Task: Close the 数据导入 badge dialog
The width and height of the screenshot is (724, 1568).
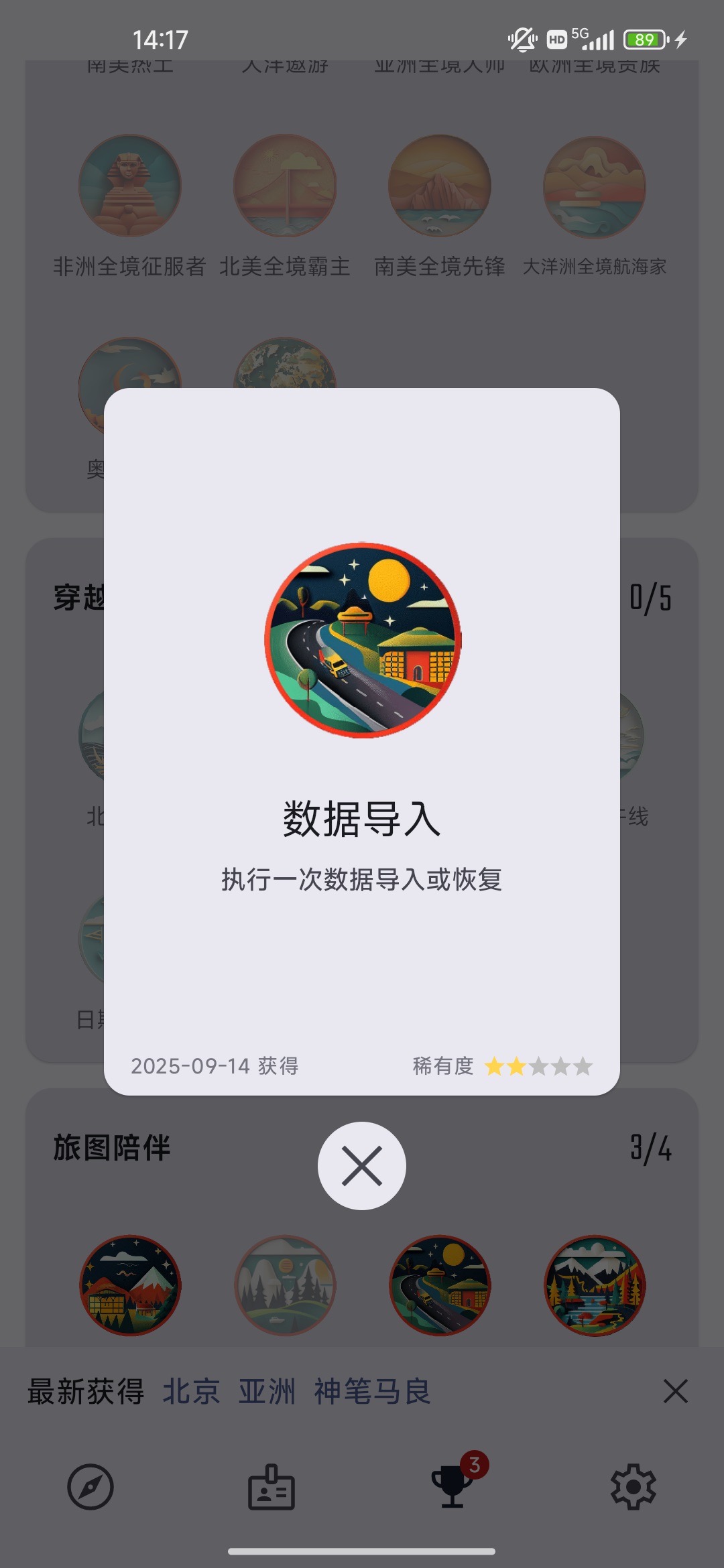Action: point(361,1165)
